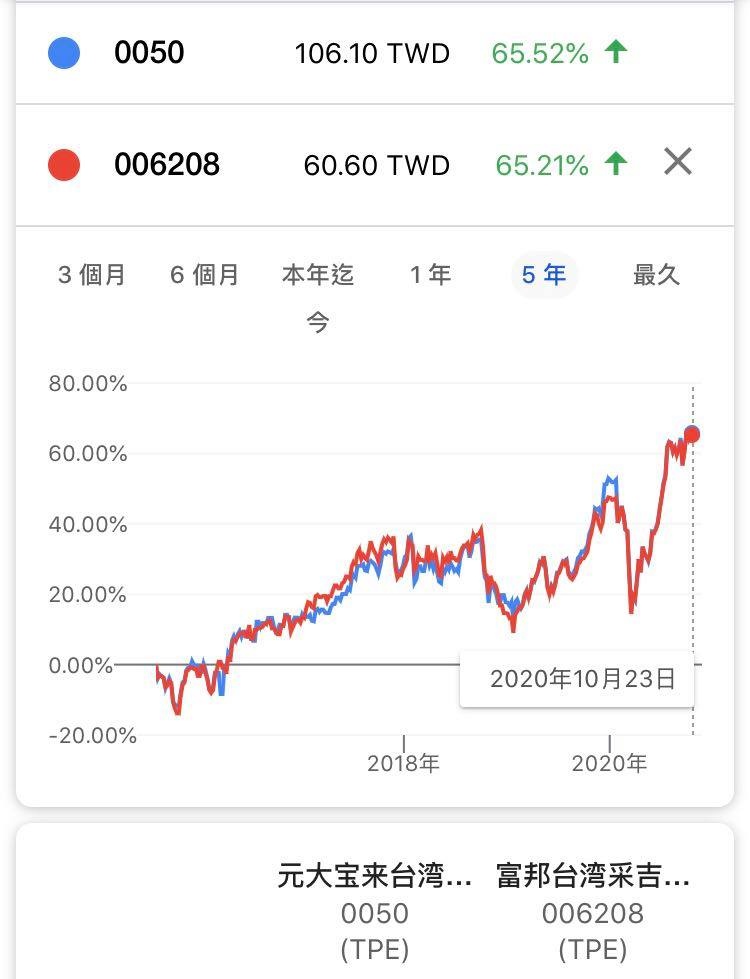Select the 3 個月 time range
Screen dimensions: 750x979
tap(92, 275)
